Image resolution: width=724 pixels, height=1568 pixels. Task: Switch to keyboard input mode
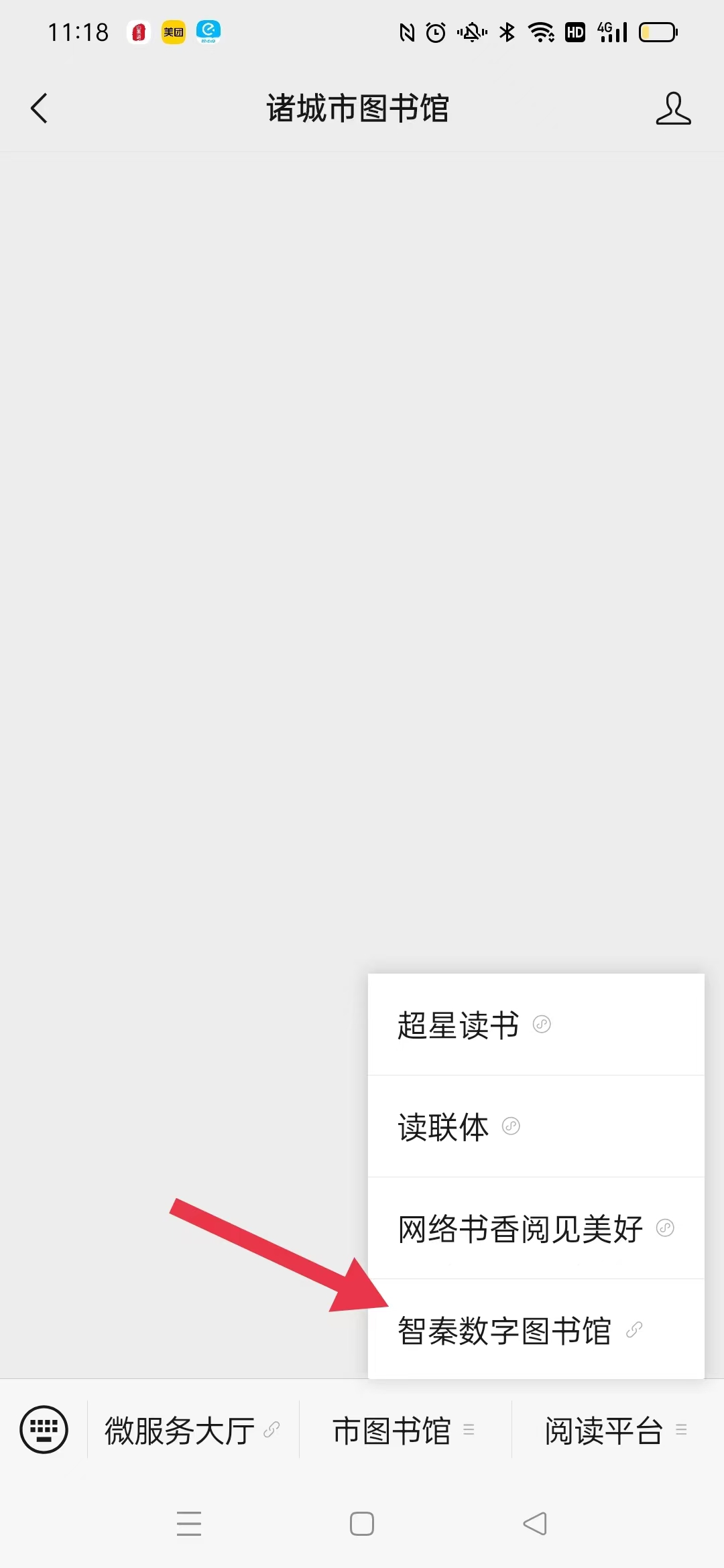point(44,1429)
